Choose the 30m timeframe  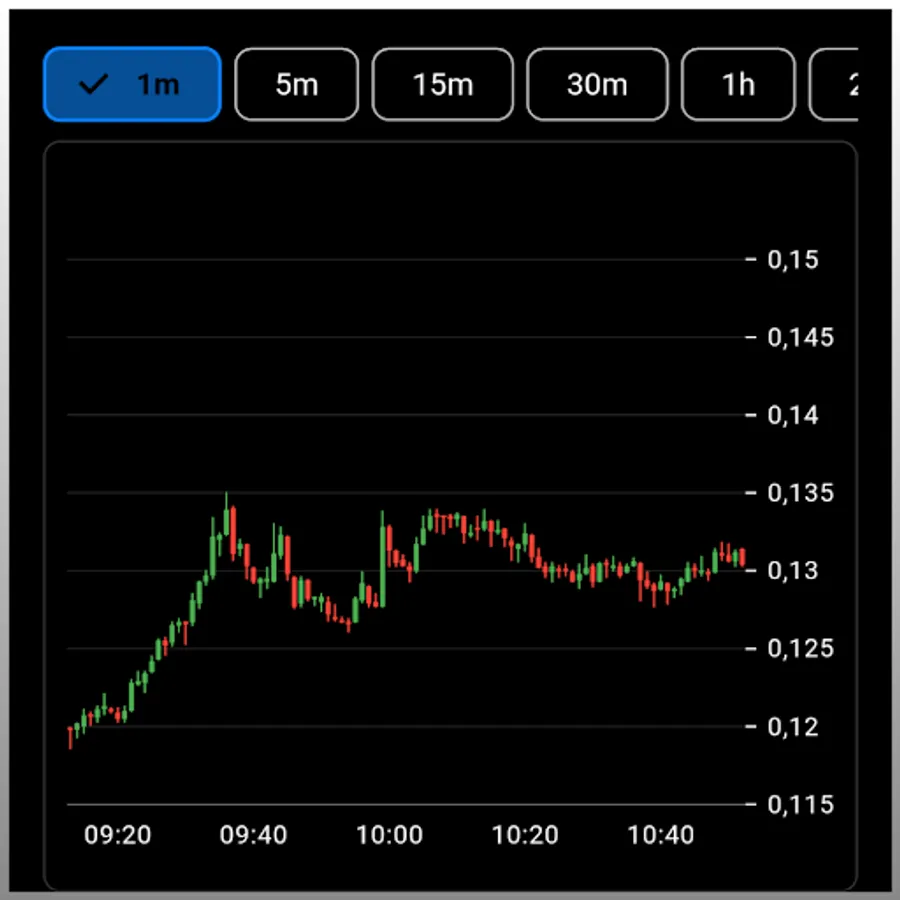[597, 85]
